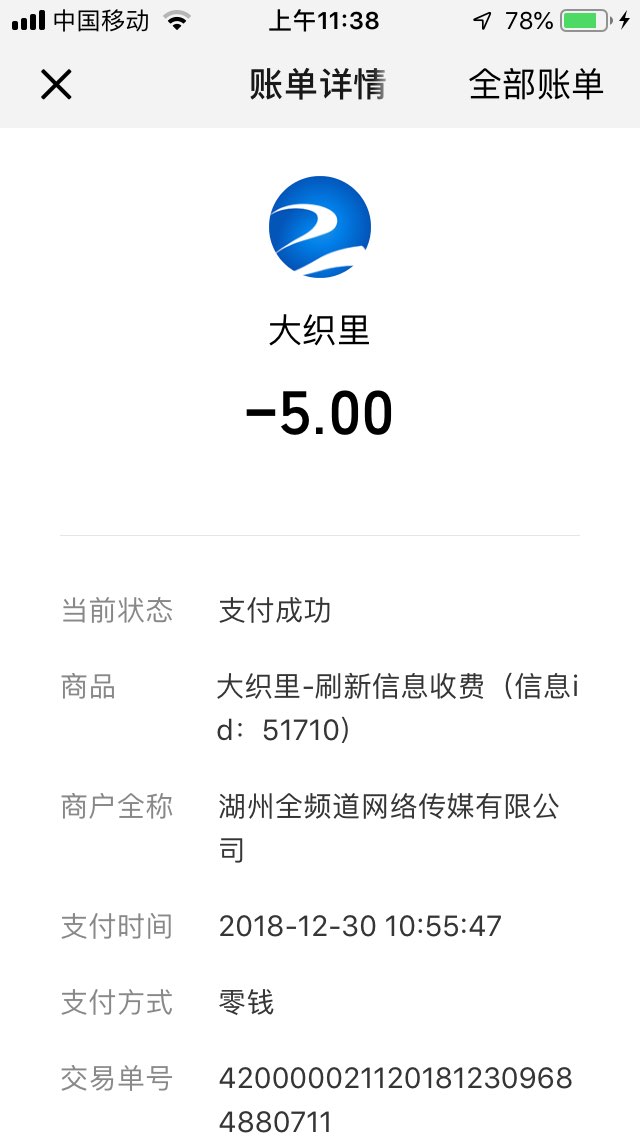Close the bill details page
This screenshot has width=640, height=1136.
point(56,85)
